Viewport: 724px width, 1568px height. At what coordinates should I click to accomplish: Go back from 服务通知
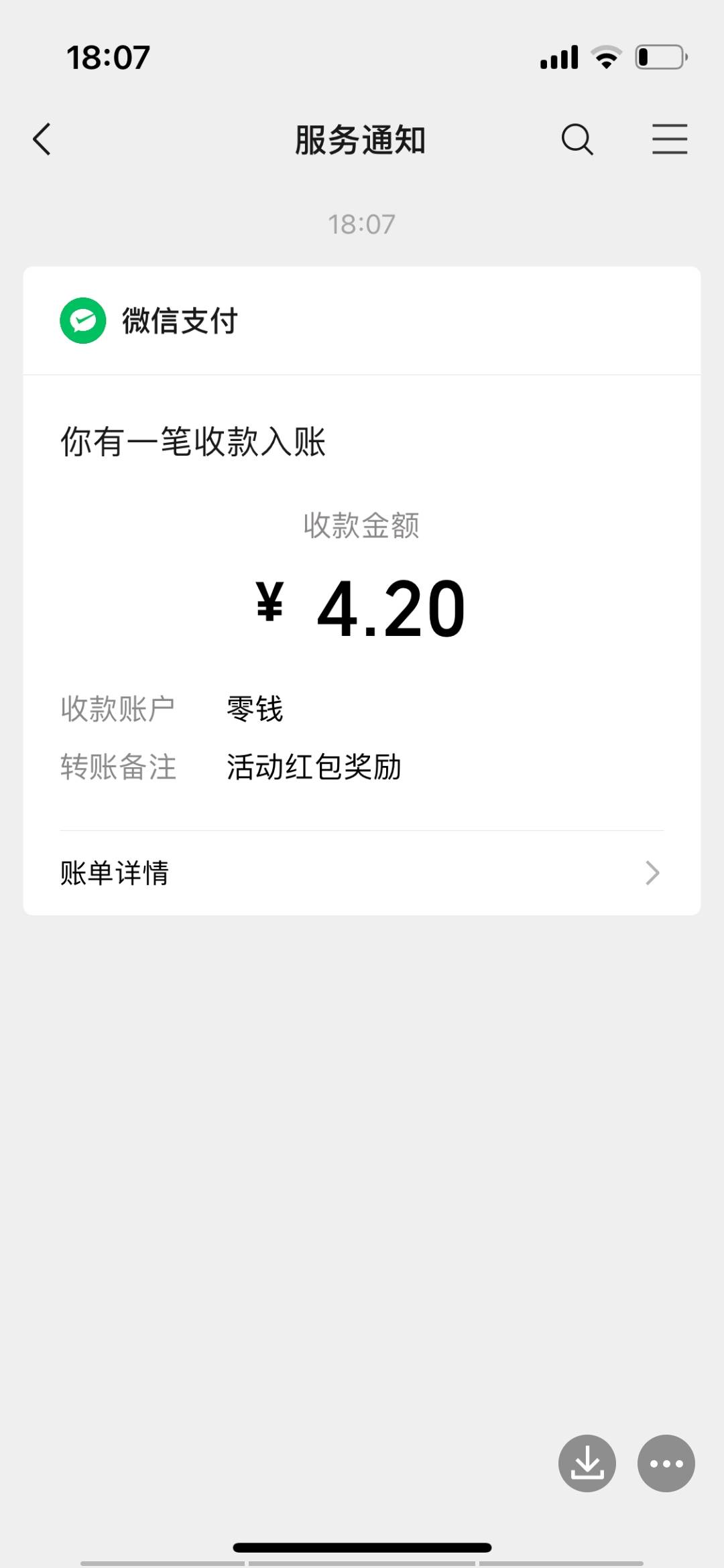(42, 139)
